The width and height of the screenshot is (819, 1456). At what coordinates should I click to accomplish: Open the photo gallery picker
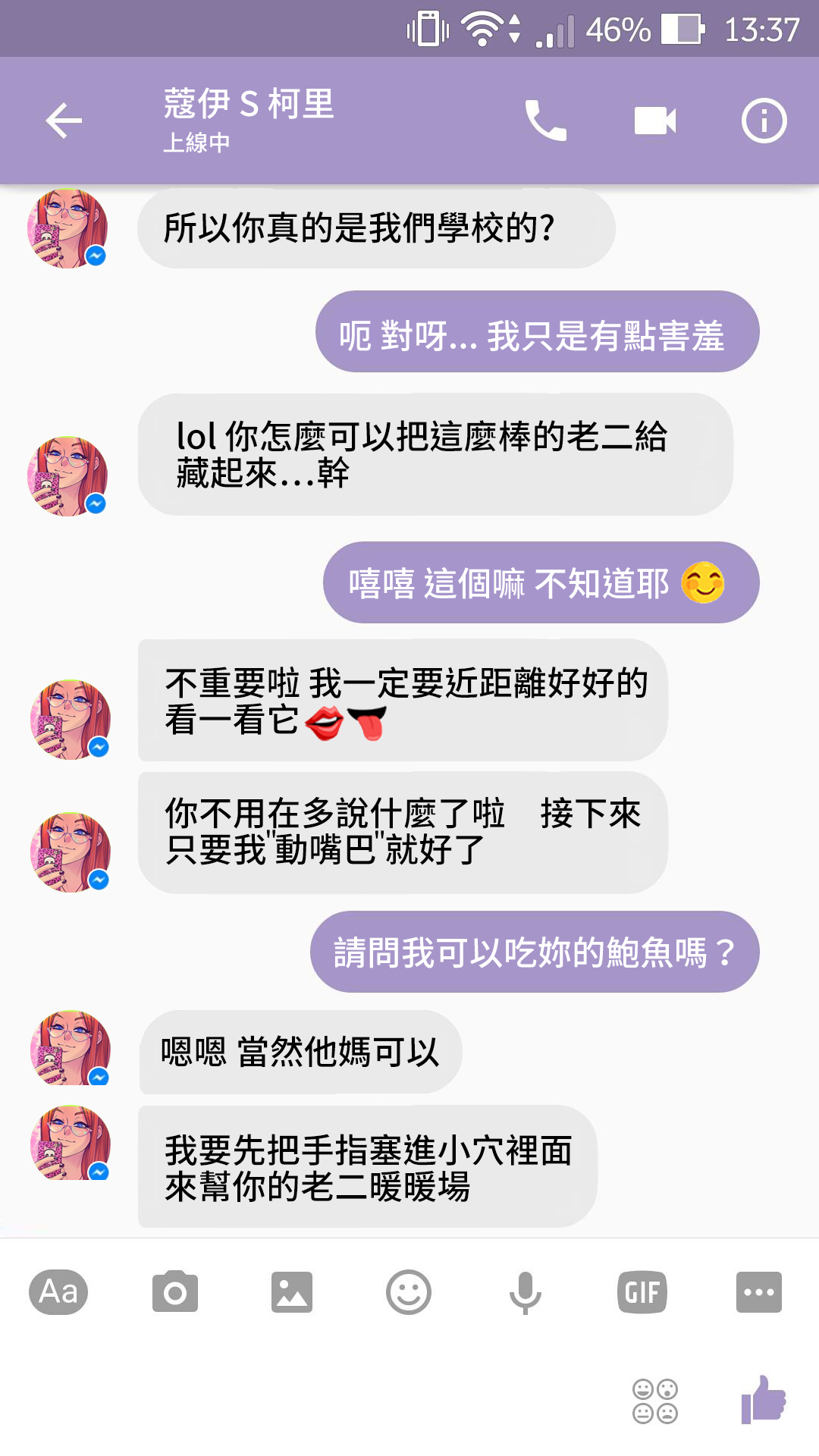292,1291
